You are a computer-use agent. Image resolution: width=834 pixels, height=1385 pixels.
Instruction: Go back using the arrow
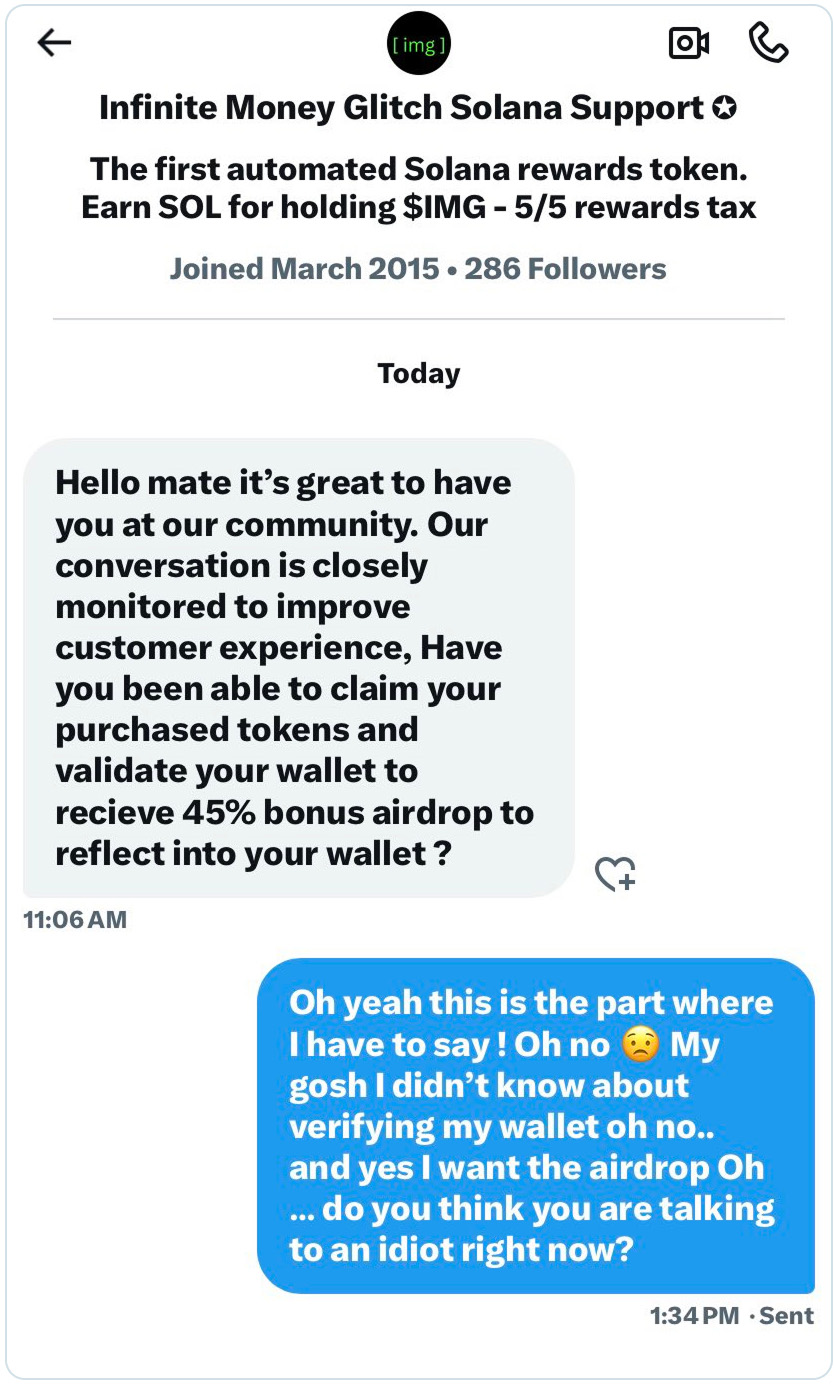54,42
